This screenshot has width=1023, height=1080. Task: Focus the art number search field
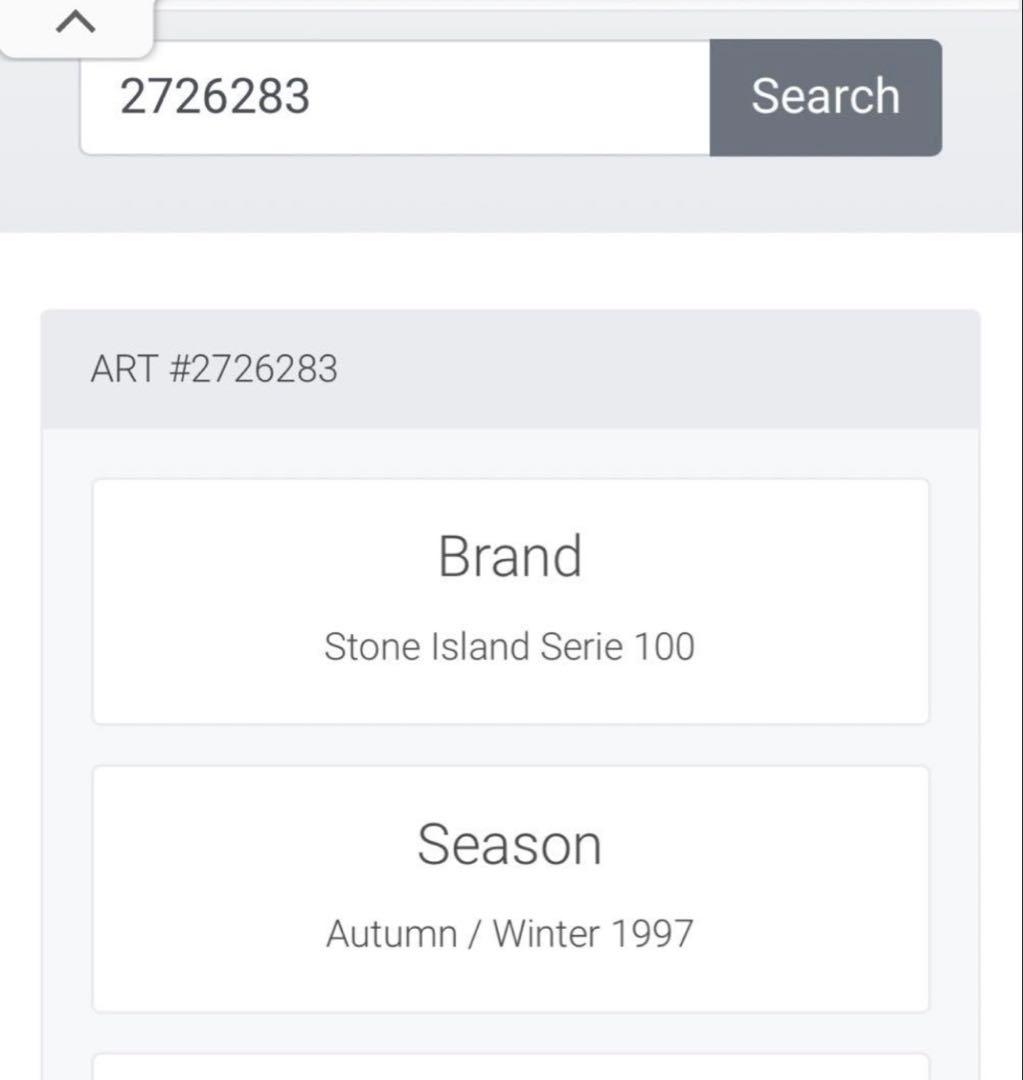[x=395, y=98]
